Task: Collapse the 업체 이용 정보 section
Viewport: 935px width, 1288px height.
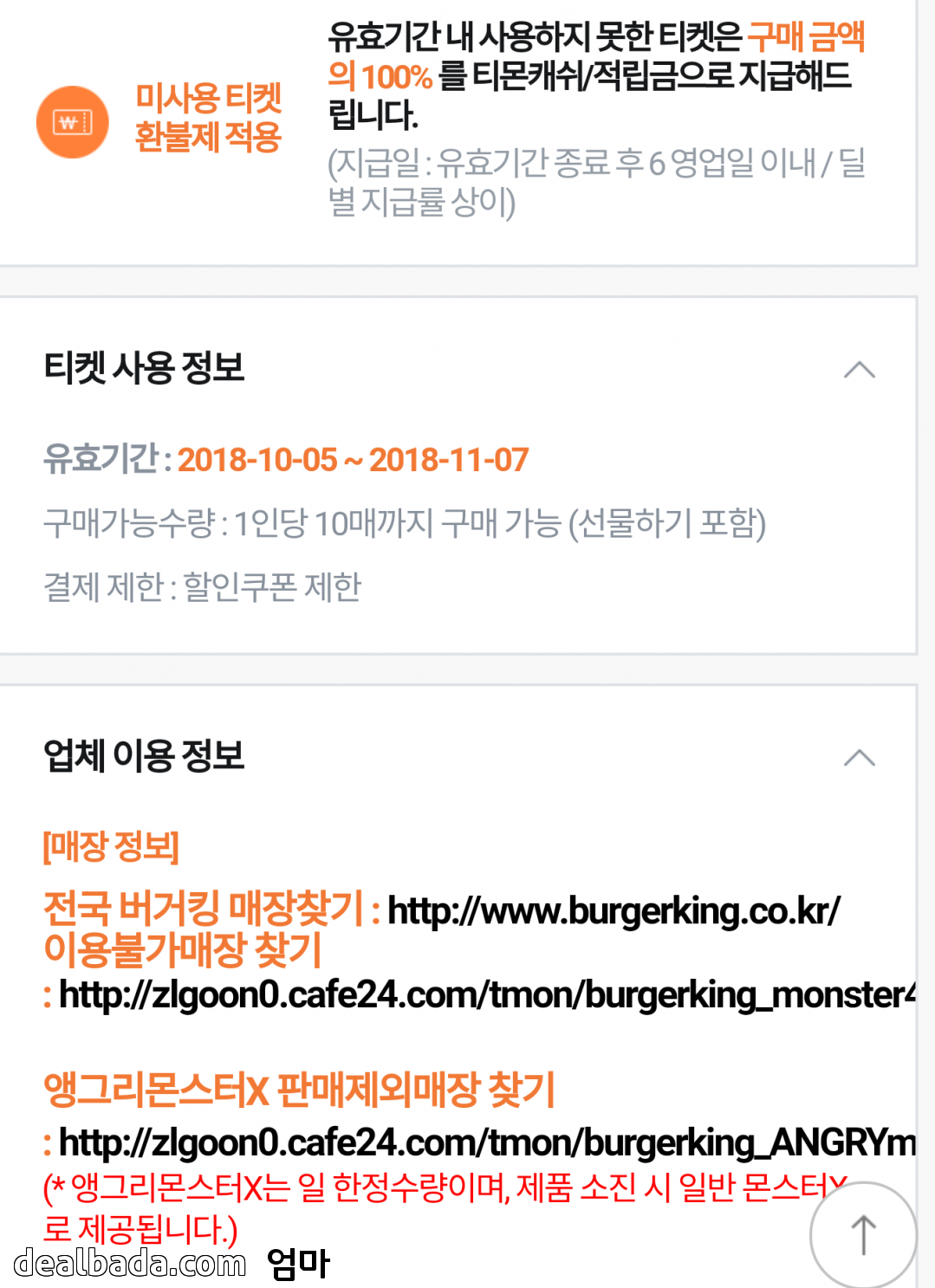Action: coord(859,759)
